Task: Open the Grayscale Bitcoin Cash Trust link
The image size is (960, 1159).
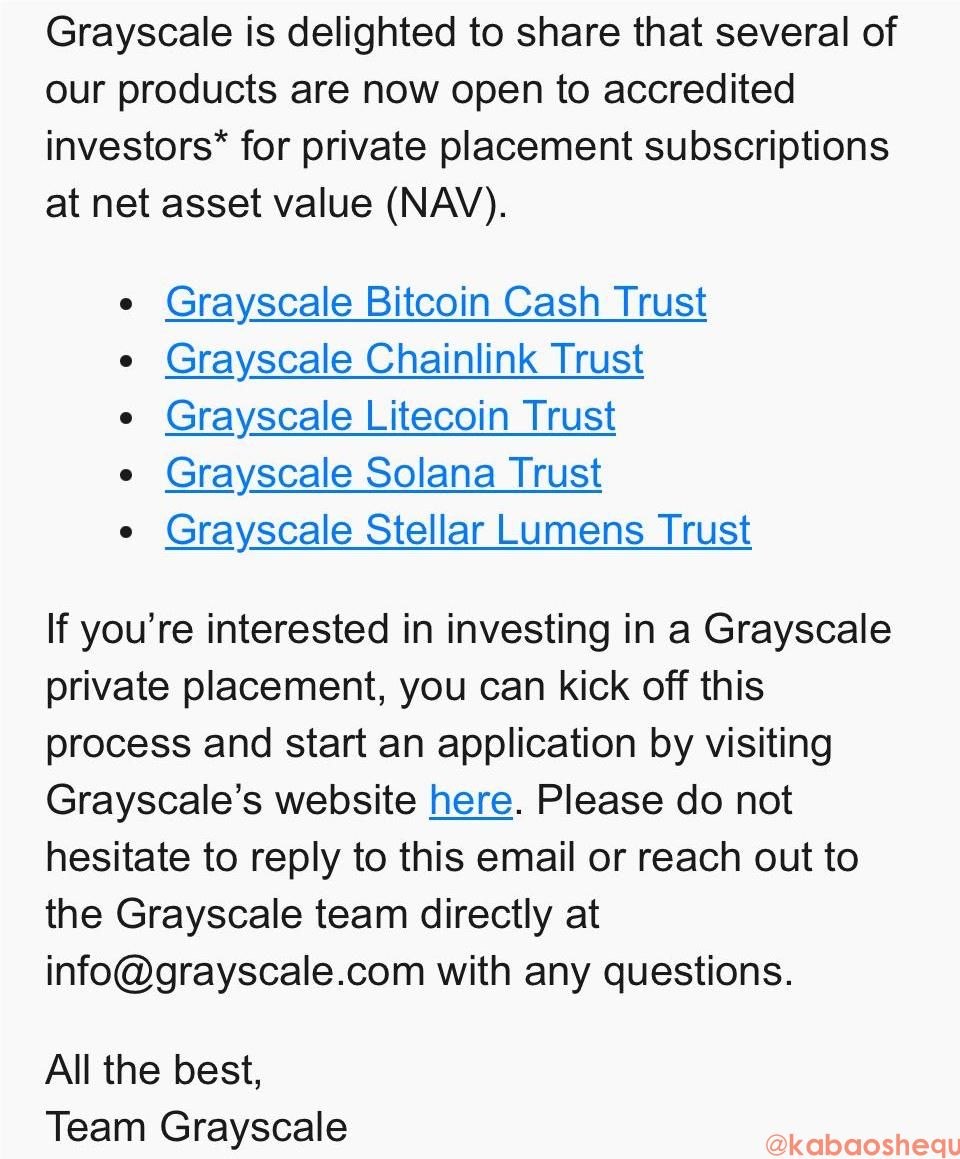Action: 436,302
